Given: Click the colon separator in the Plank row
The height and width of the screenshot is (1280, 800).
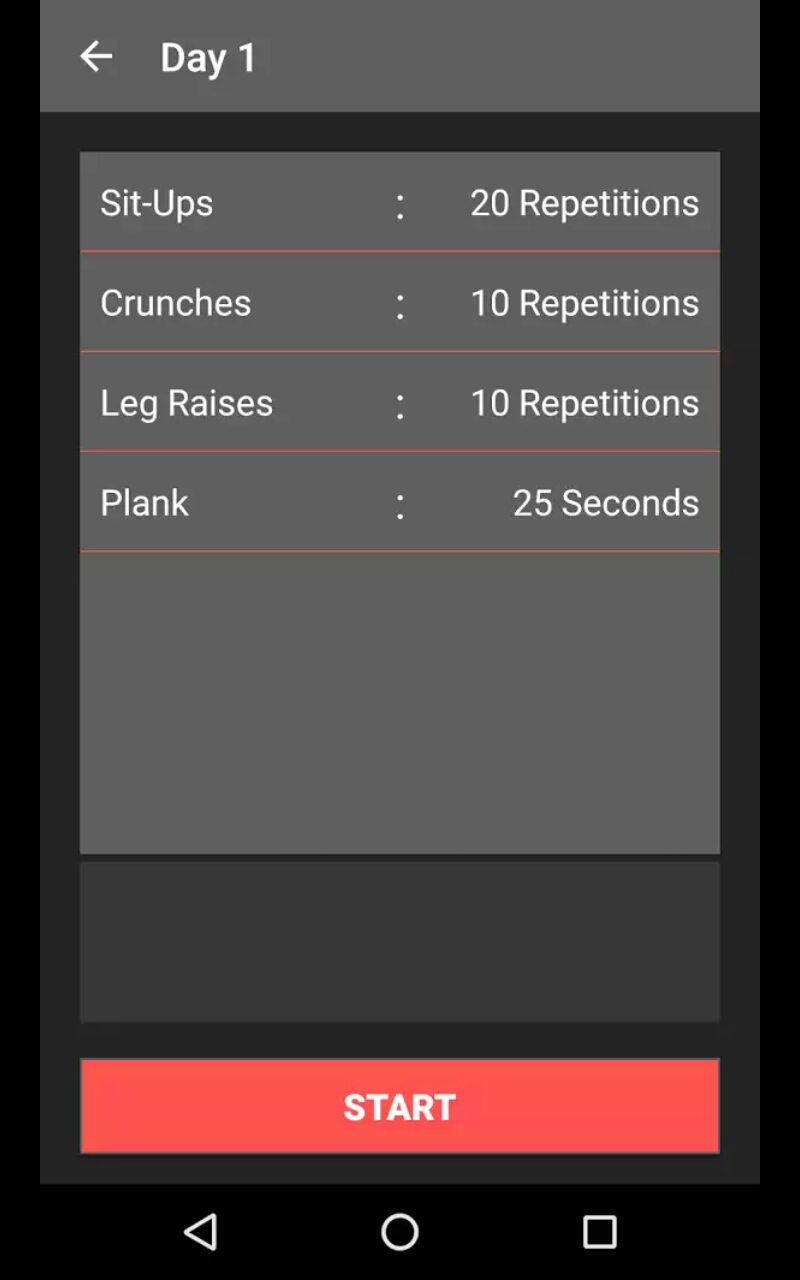Looking at the screenshot, I should (400, 503).
